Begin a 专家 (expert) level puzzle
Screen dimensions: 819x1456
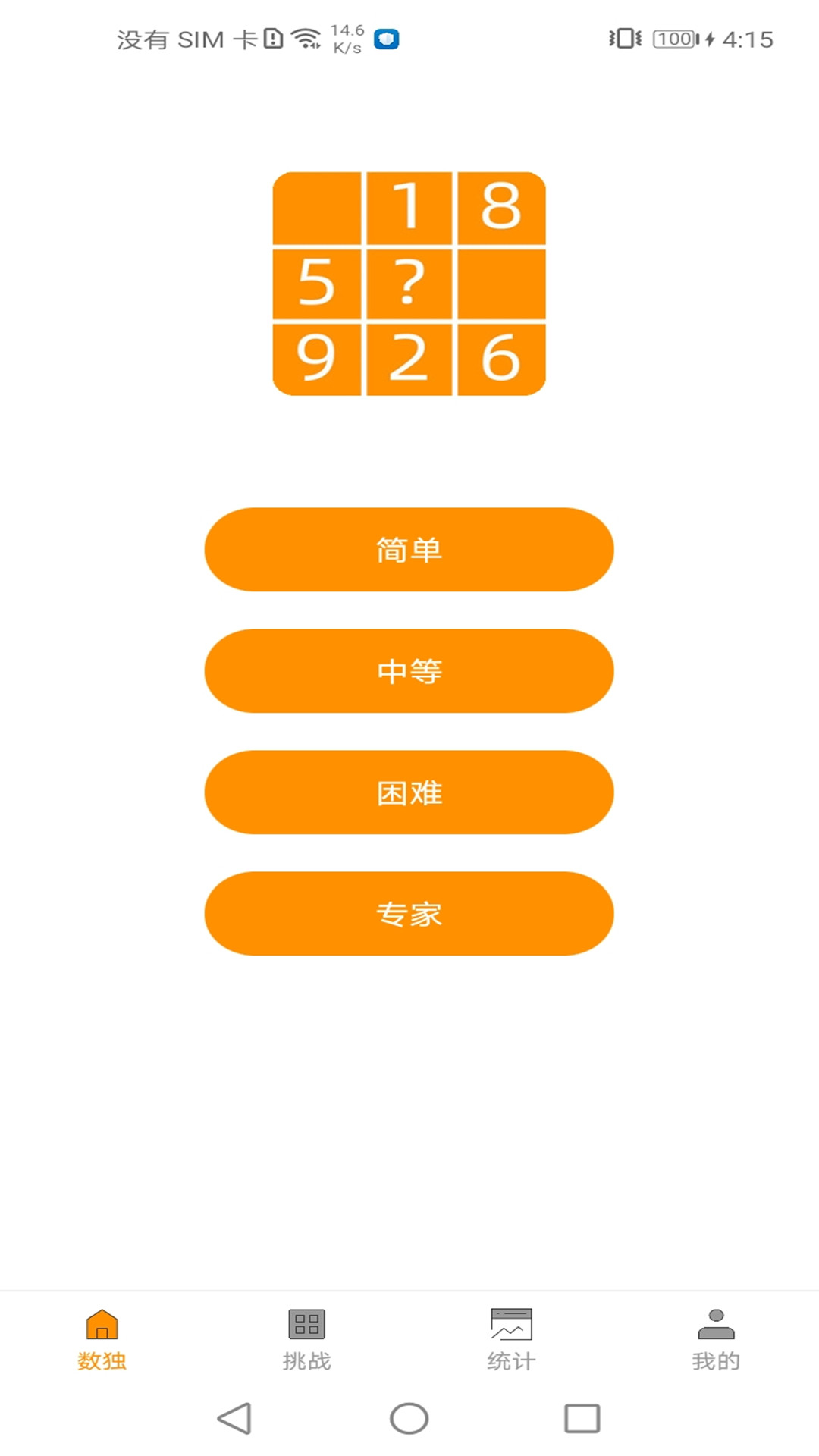coord(409,914)
